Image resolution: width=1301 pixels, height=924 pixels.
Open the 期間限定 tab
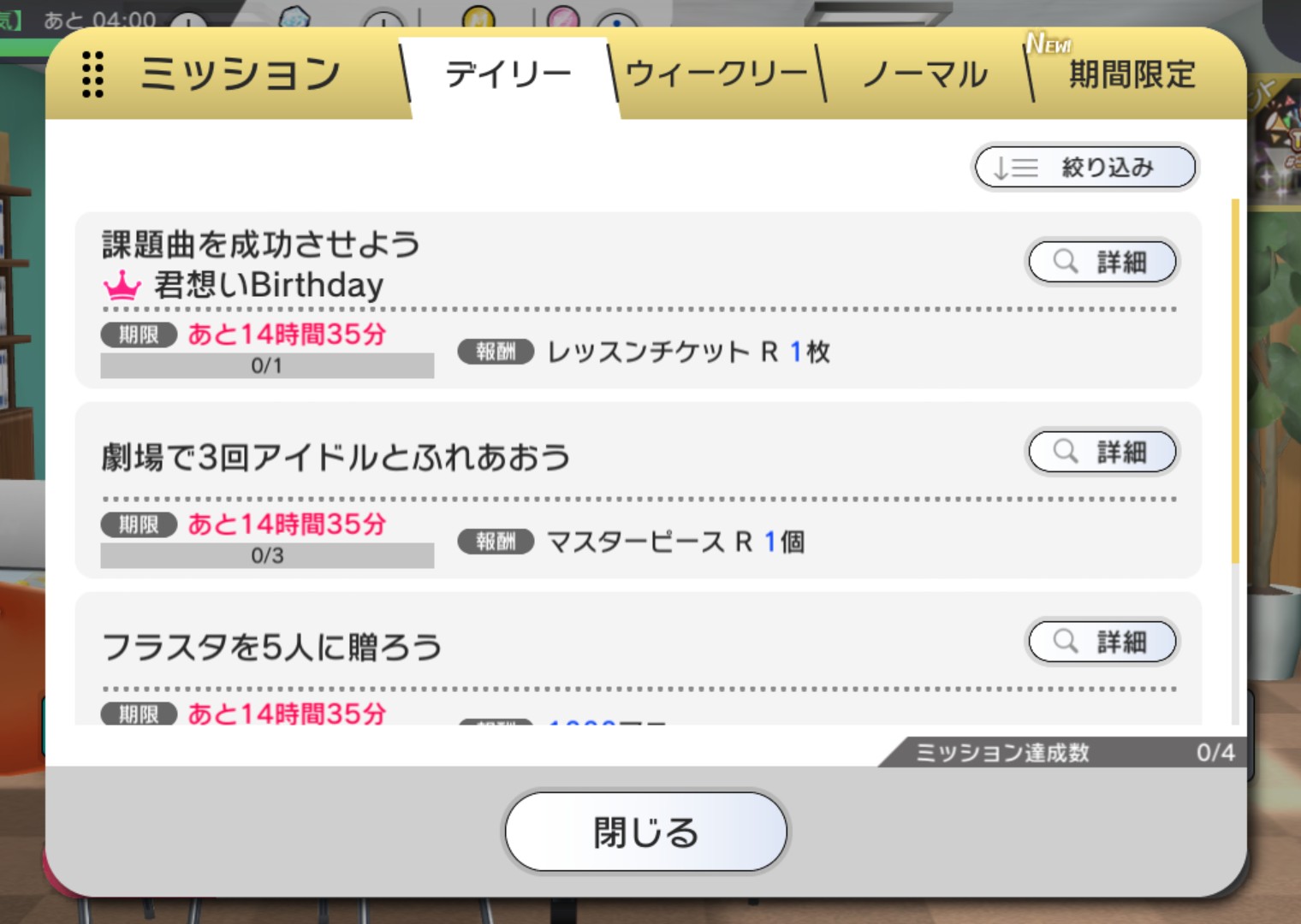click(1132, 75)
